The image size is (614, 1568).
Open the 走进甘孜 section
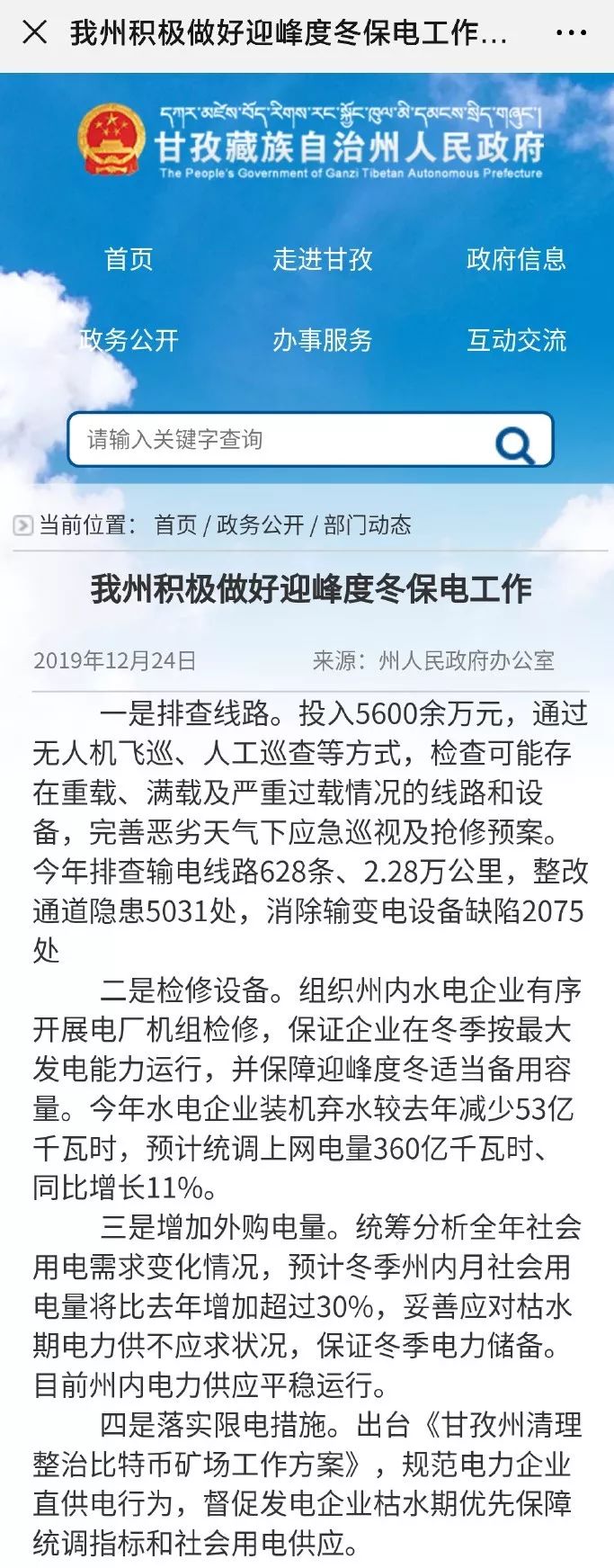click(x=323, y=259)
